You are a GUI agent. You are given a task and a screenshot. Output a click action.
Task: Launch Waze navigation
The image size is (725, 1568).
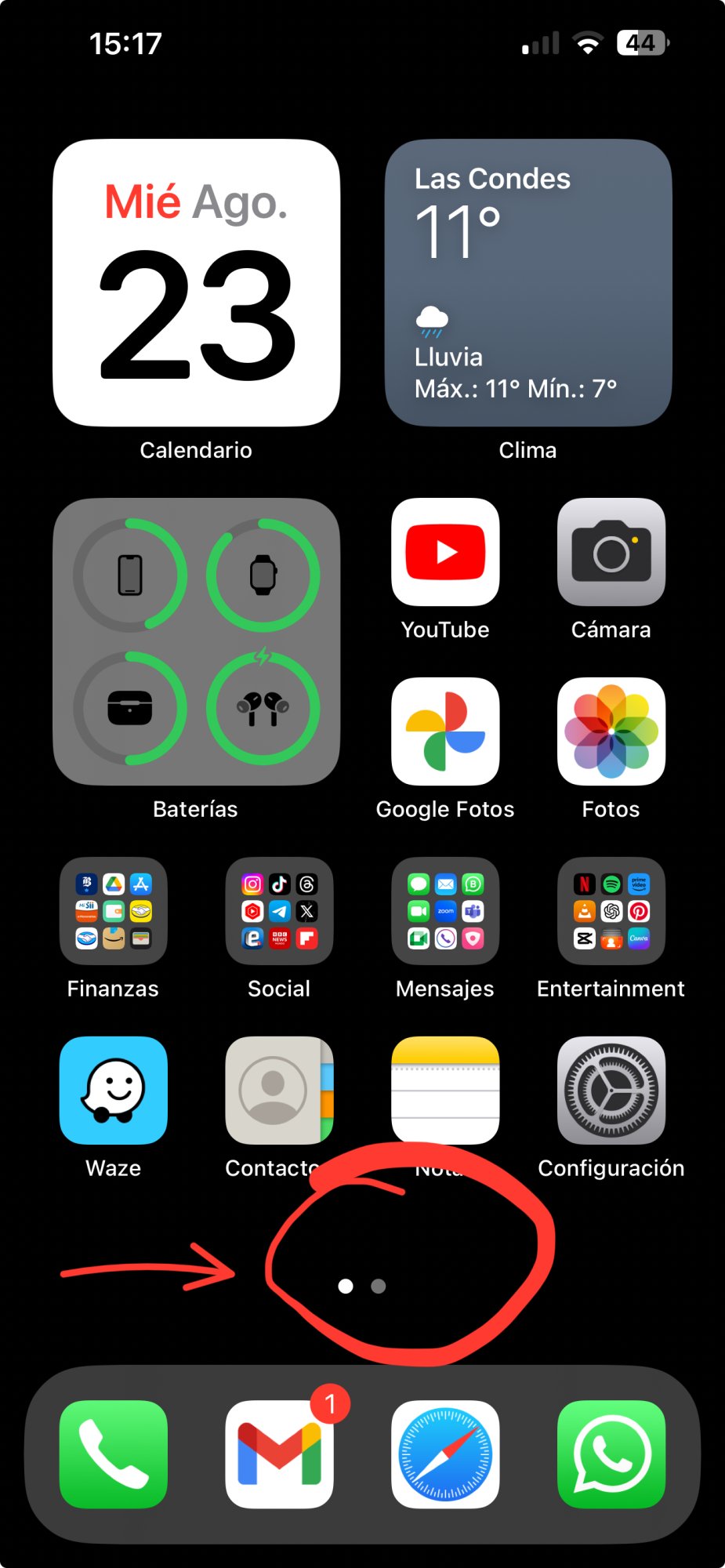114,1091
